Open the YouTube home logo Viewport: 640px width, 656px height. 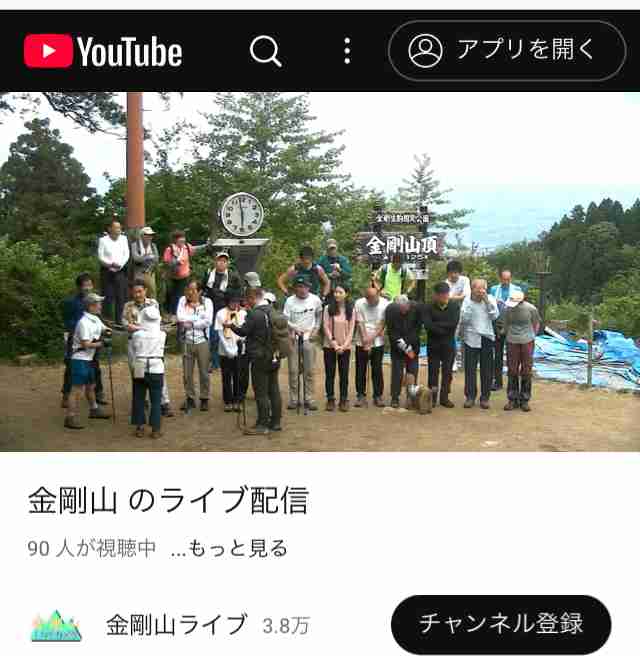[103, 51]
